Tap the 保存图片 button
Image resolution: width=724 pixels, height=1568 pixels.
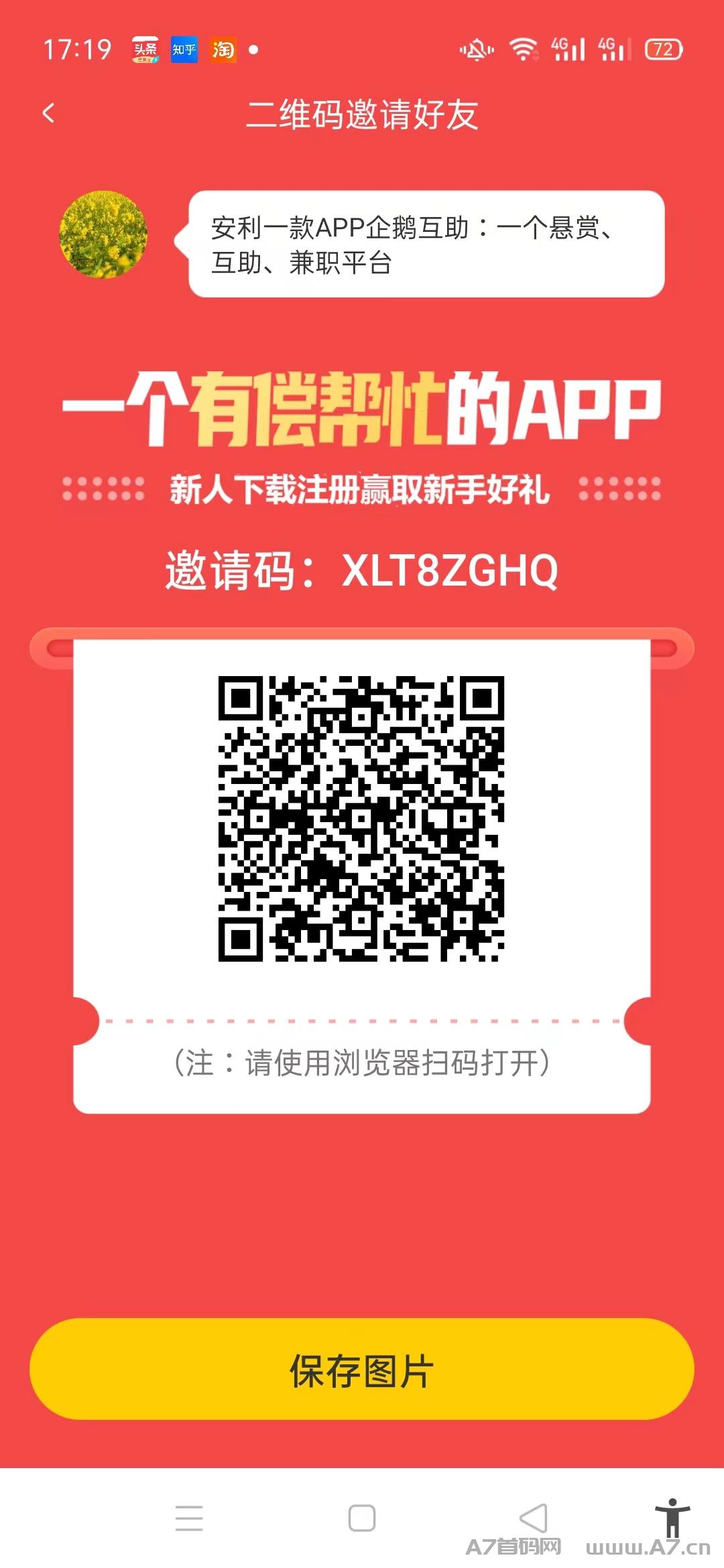362,1369
